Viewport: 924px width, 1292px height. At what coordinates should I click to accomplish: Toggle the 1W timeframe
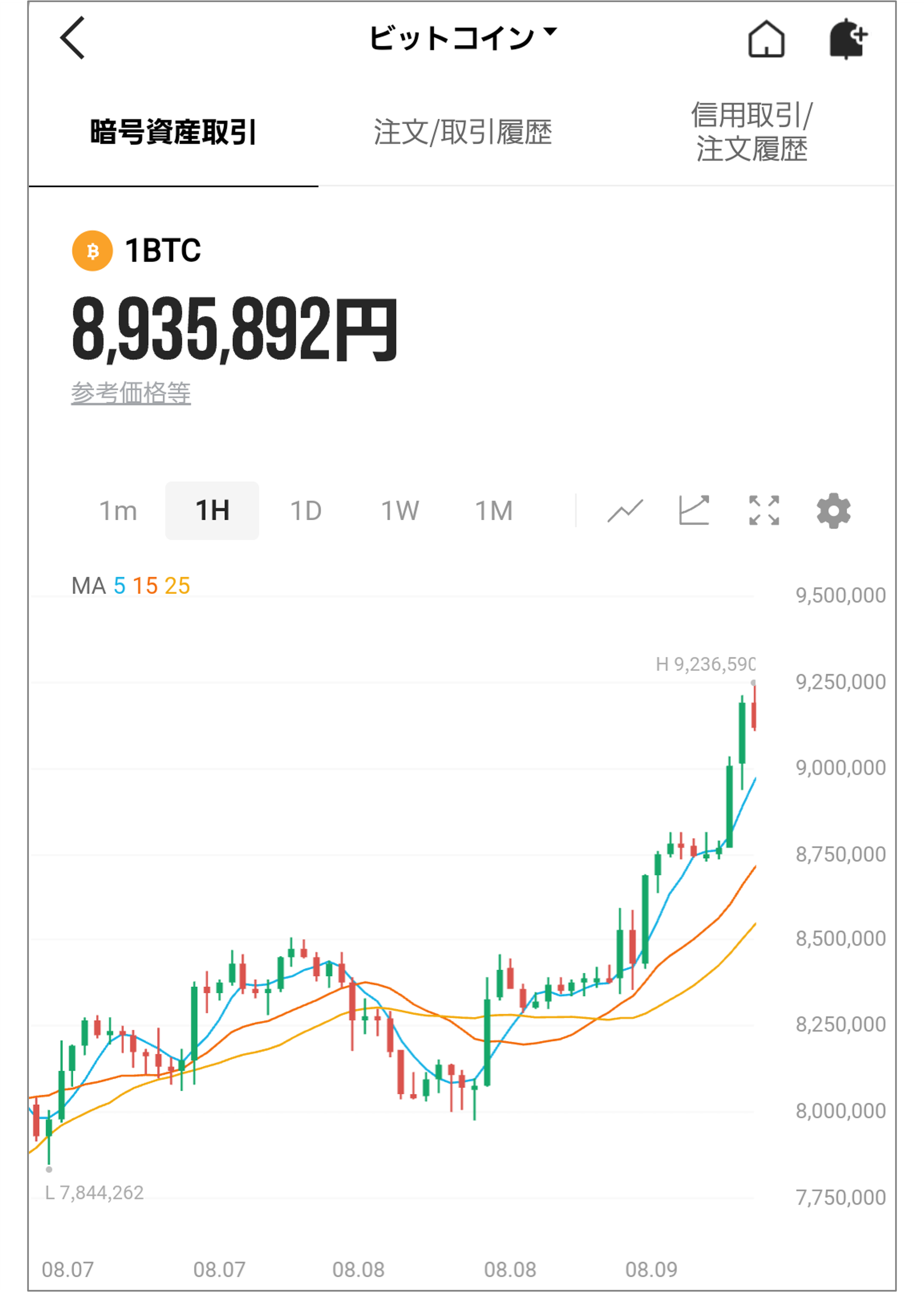tap(400, 510)
